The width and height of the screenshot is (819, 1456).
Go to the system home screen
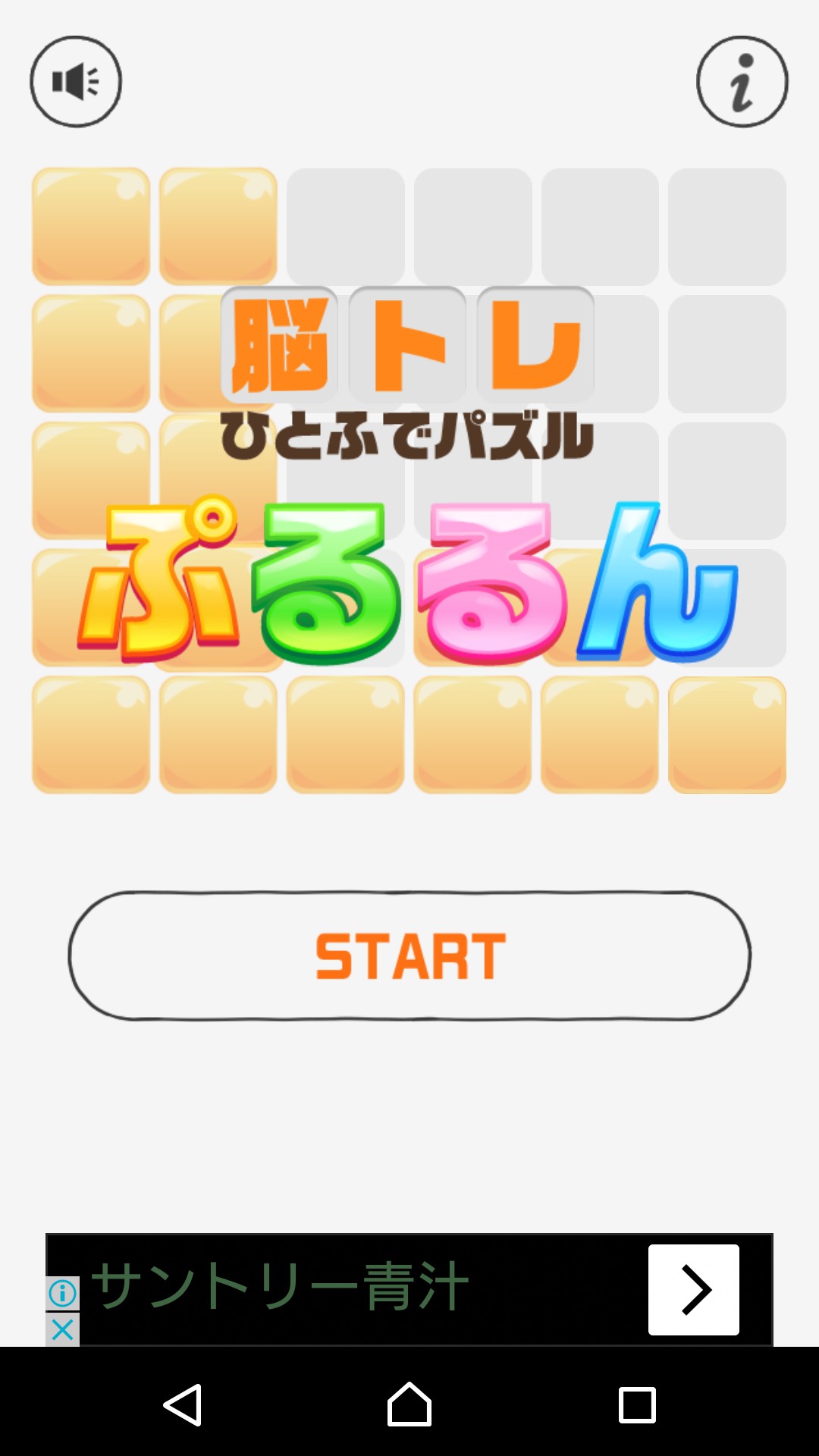(409, 1404)
